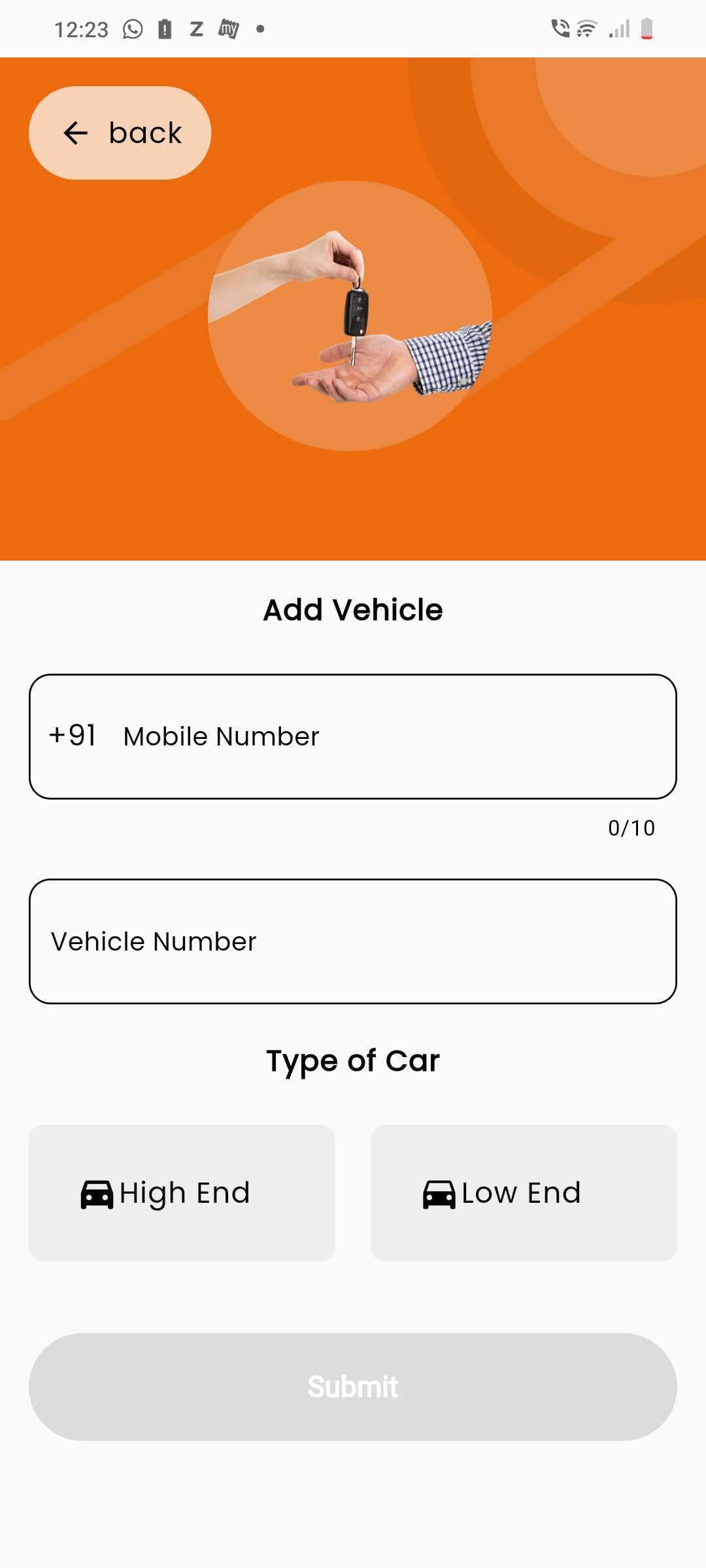
Task: Tap the battery icon in status bar
Action: coord(646,27)
